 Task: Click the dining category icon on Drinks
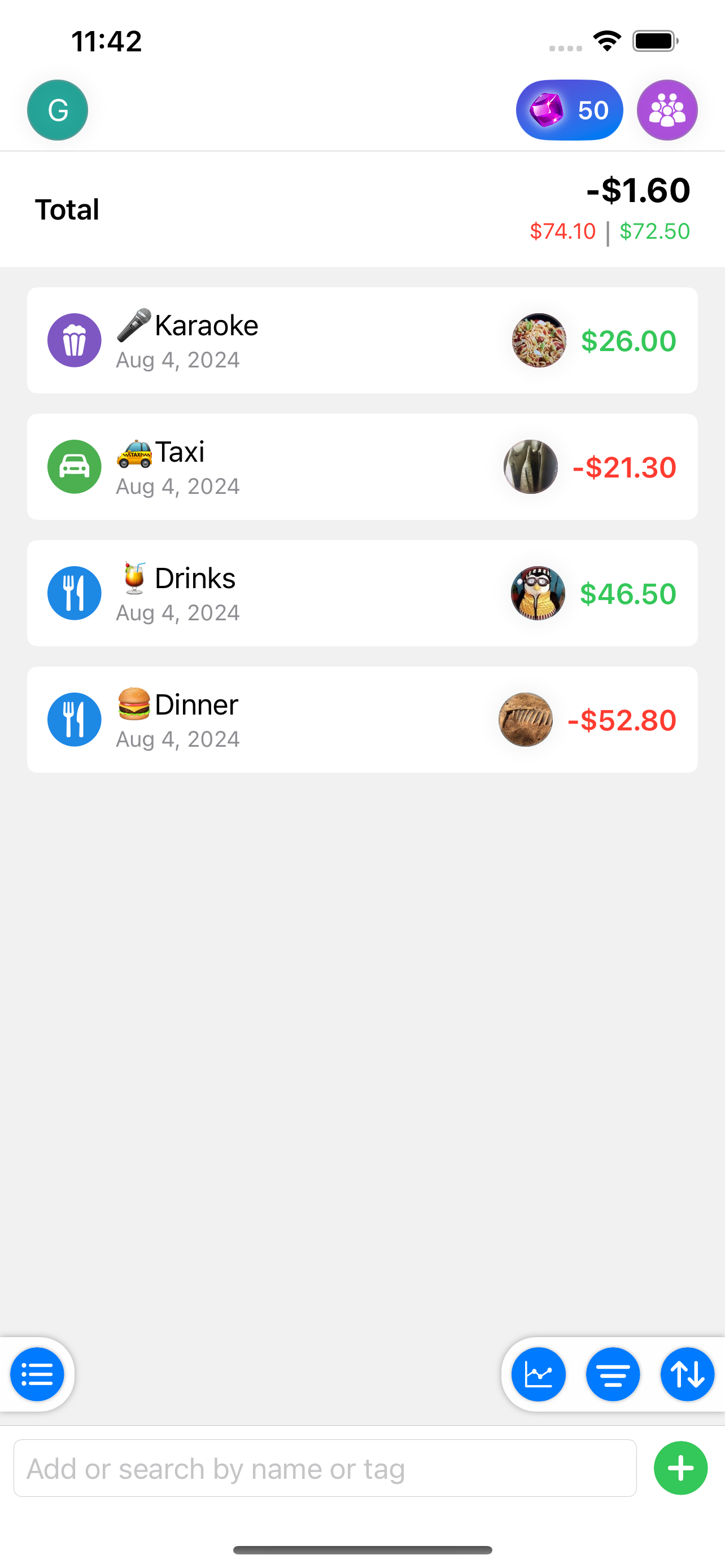pos(73,592)
